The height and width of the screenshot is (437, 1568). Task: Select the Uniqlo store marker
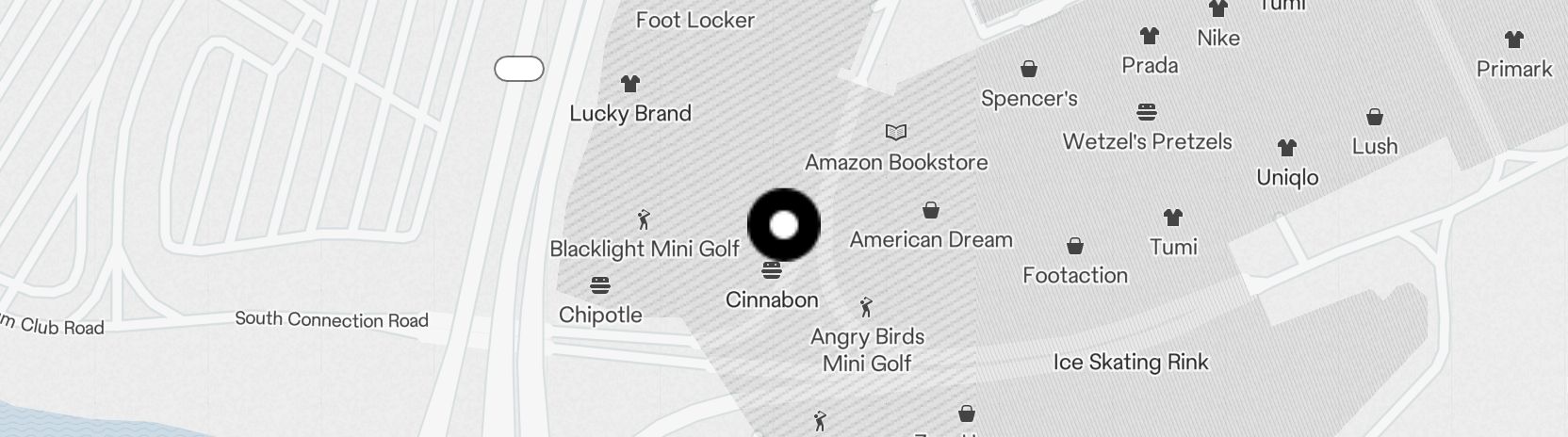pyautogui.click(x=1287, y=149)
